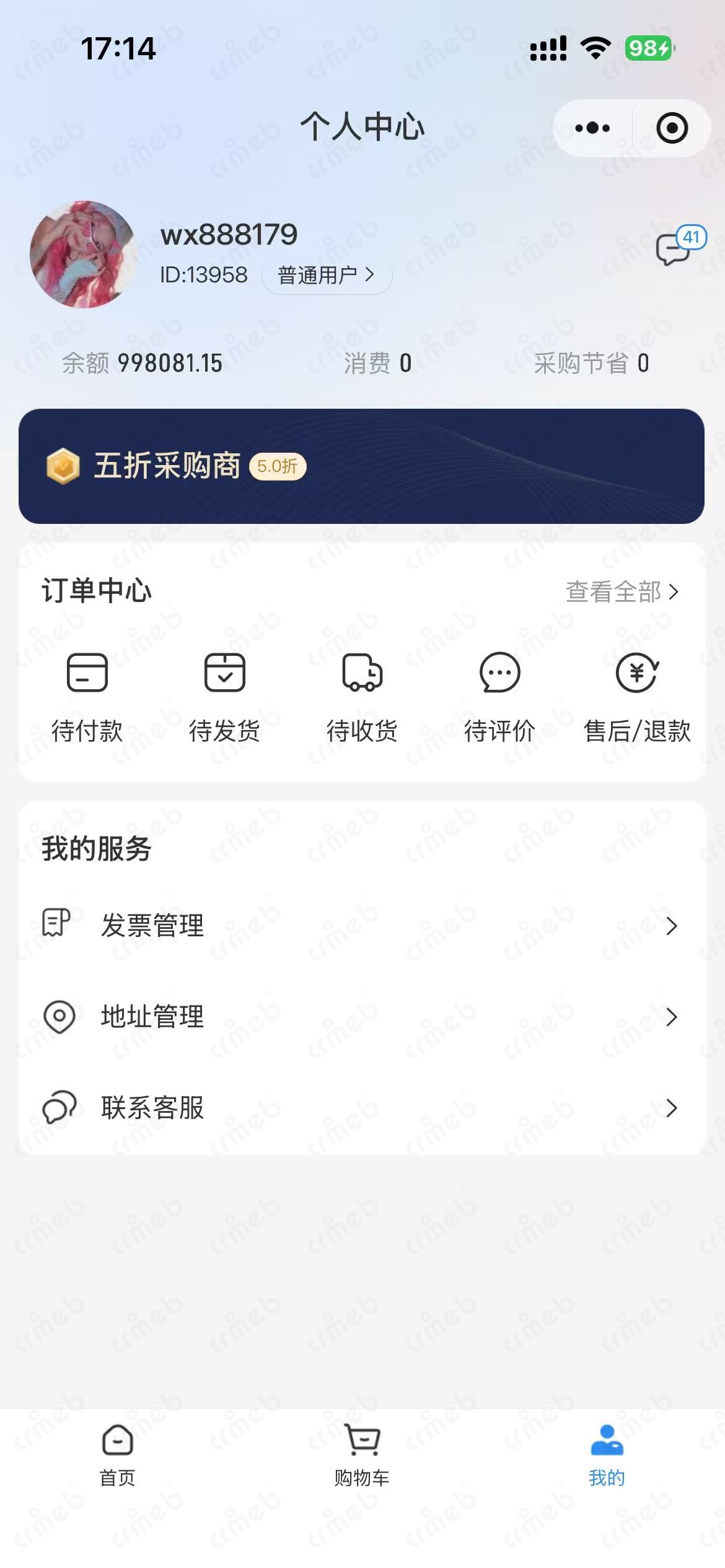Tap the profile avatar picture
Viewport: 725px width, 1568px height.
click(x=84, y=254)
